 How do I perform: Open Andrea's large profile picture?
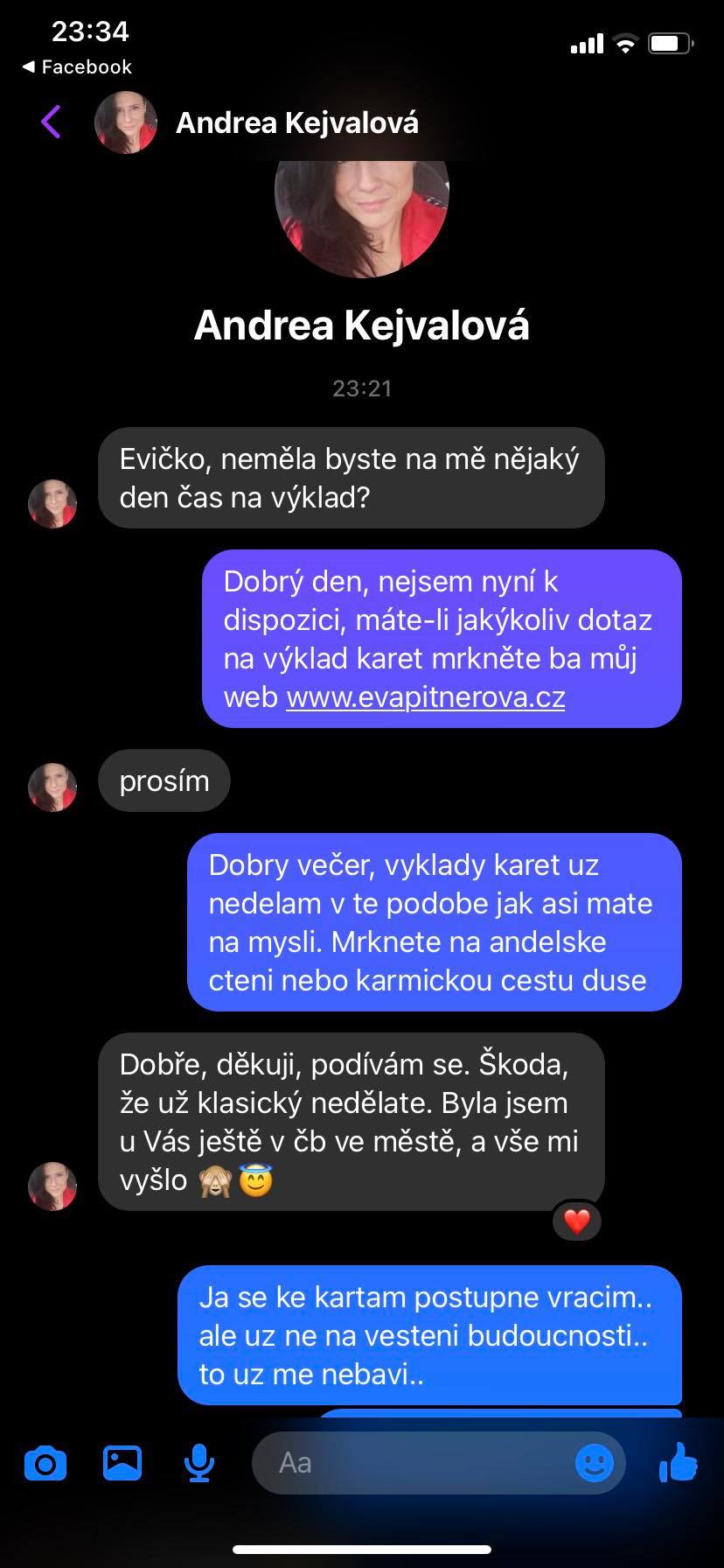[x=361, y=216]
